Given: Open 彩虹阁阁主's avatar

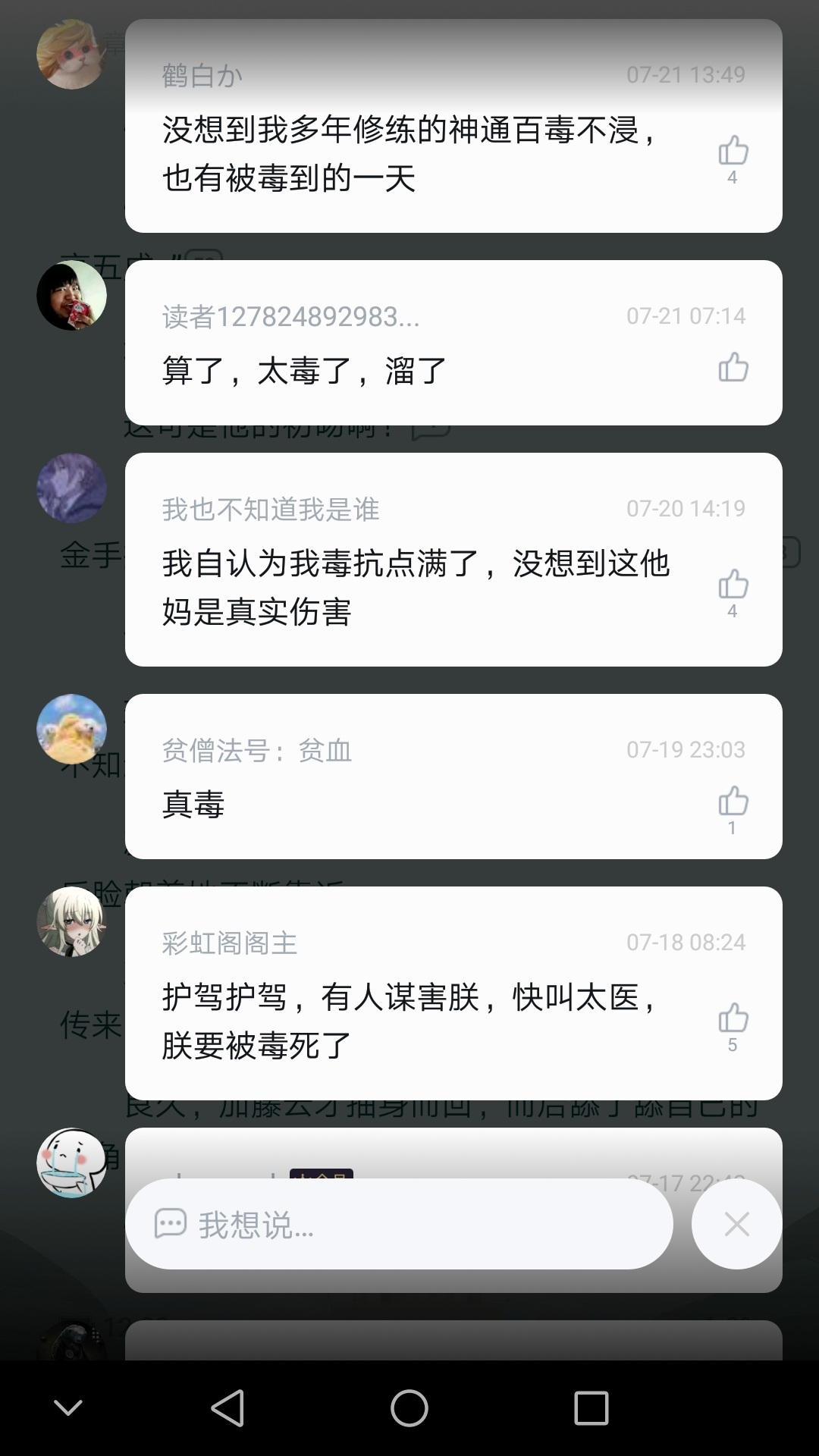Looking at the screenshot, I should pos(71,921).
